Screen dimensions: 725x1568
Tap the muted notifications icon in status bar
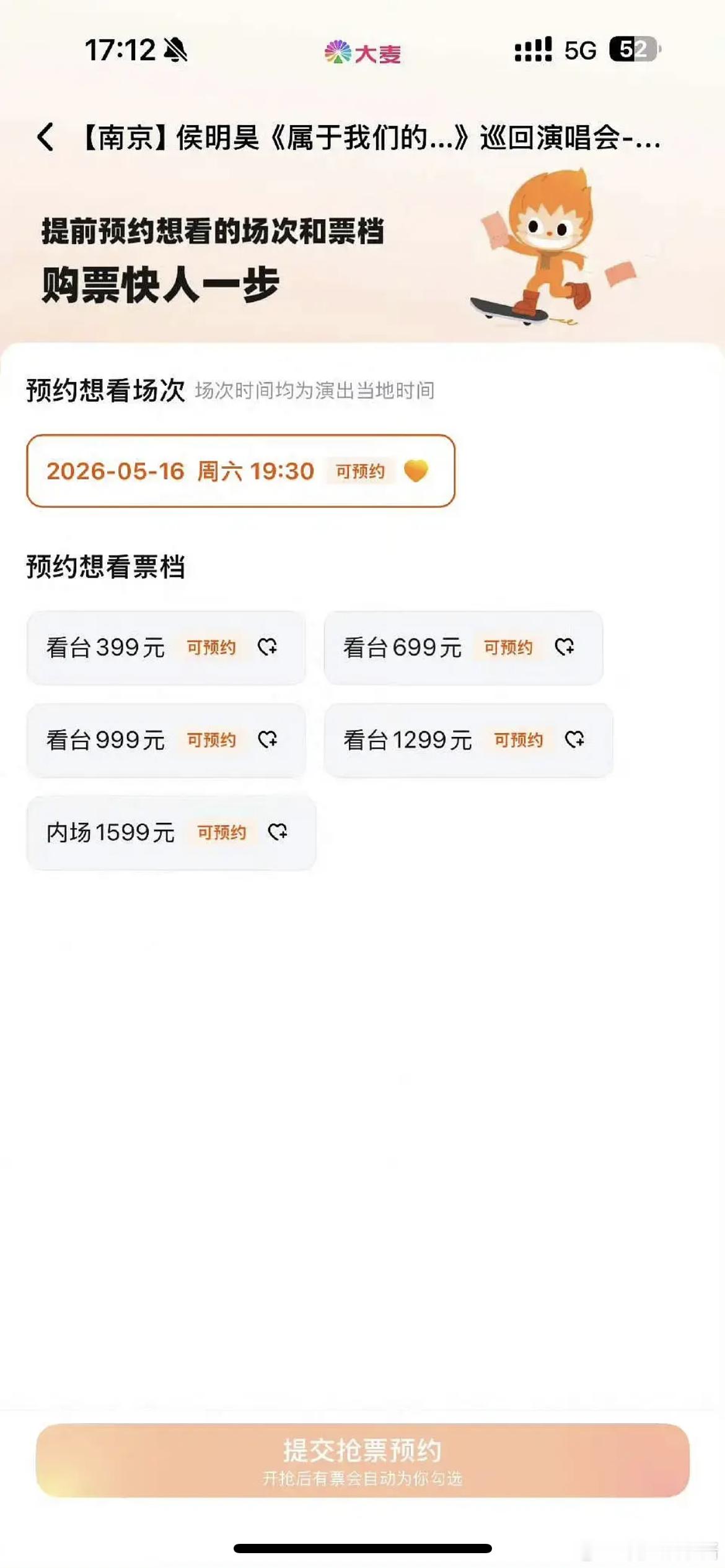[177, 51]
